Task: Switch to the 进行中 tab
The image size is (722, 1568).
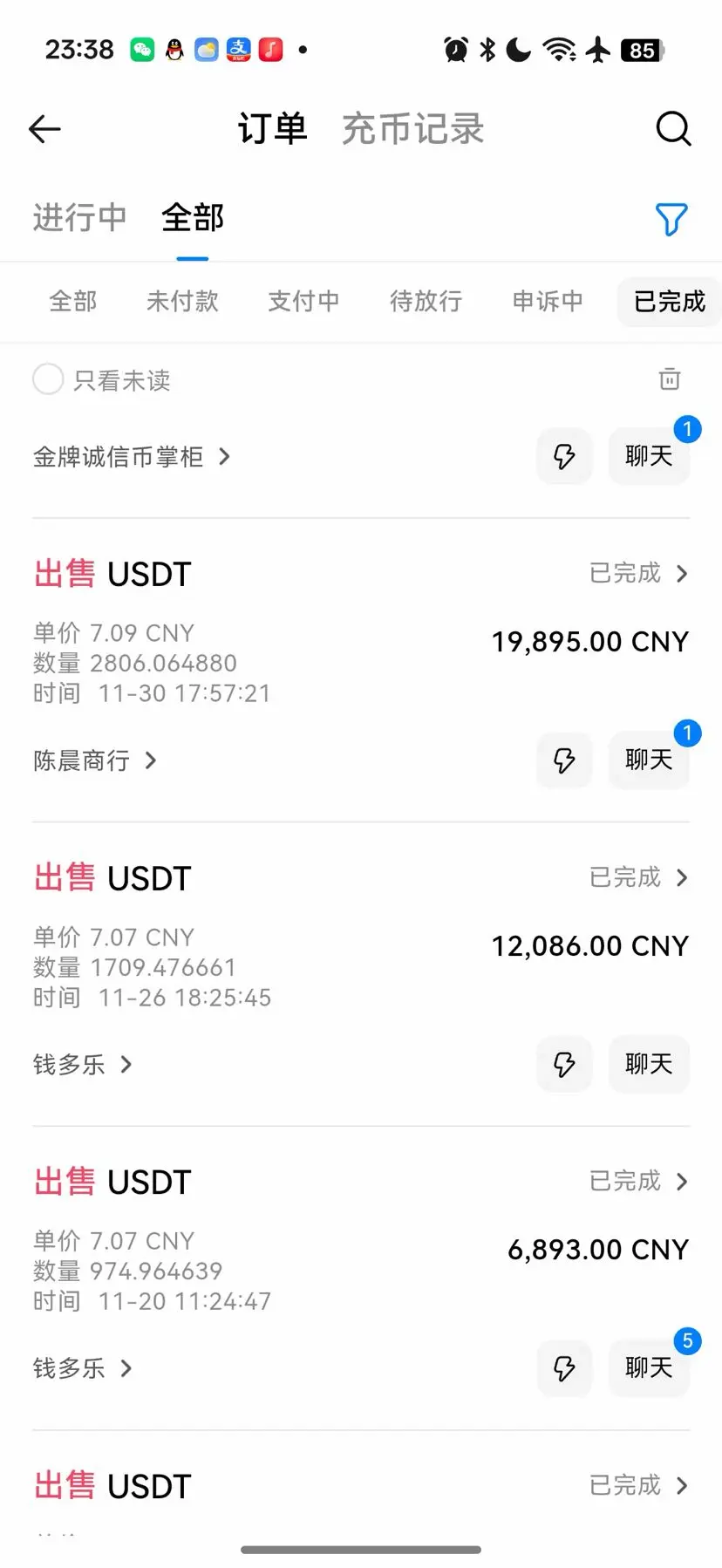Action: point(79,218)
